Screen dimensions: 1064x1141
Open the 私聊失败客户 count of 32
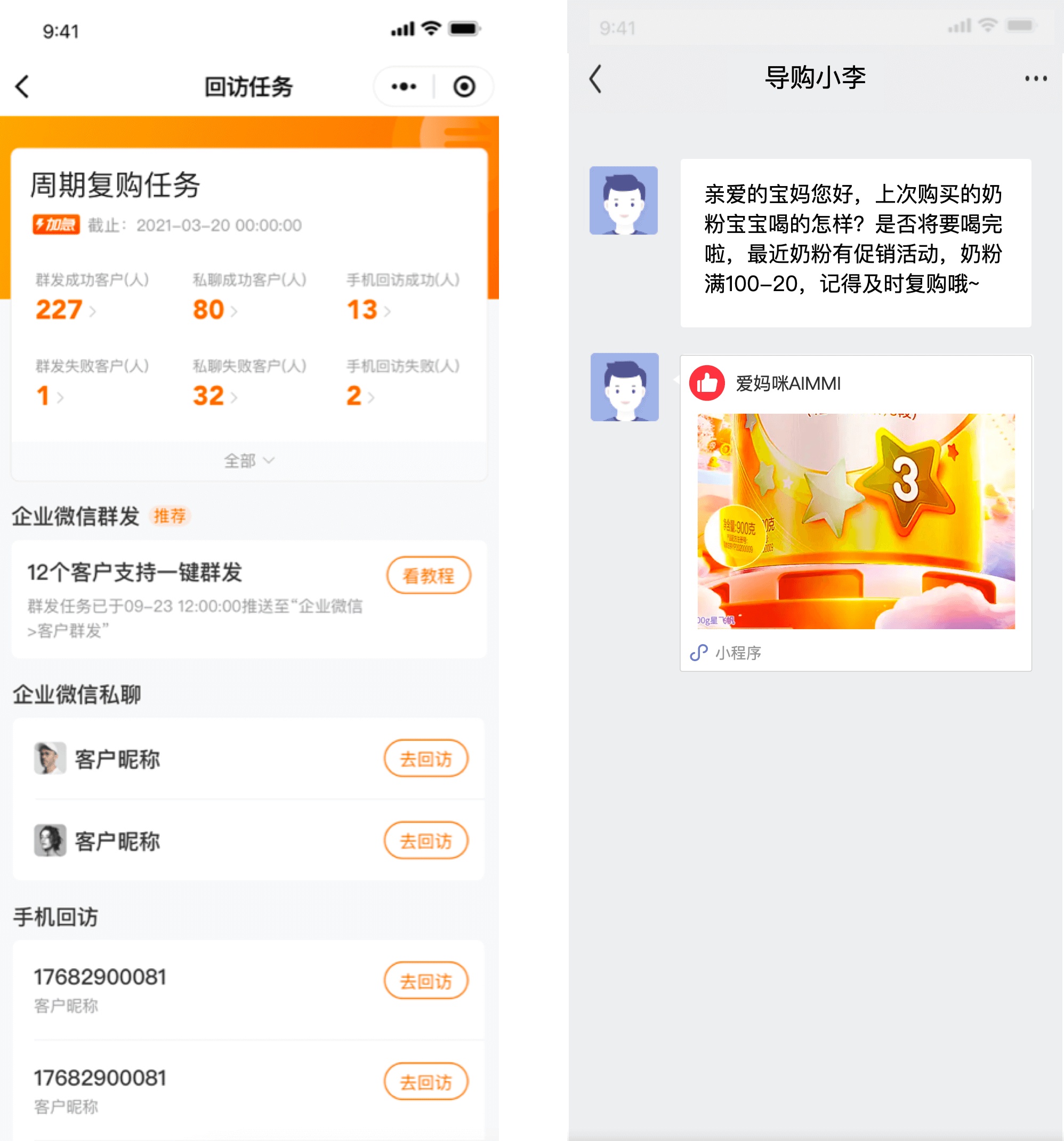214,396
